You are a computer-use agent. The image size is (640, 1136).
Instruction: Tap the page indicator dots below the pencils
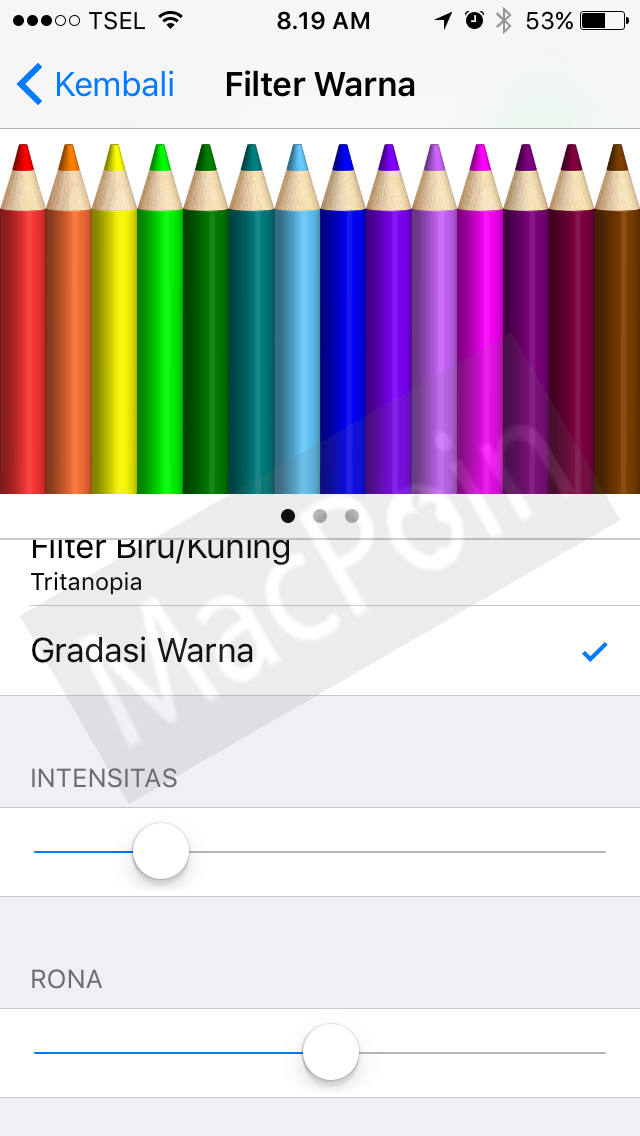coord(320,516)
